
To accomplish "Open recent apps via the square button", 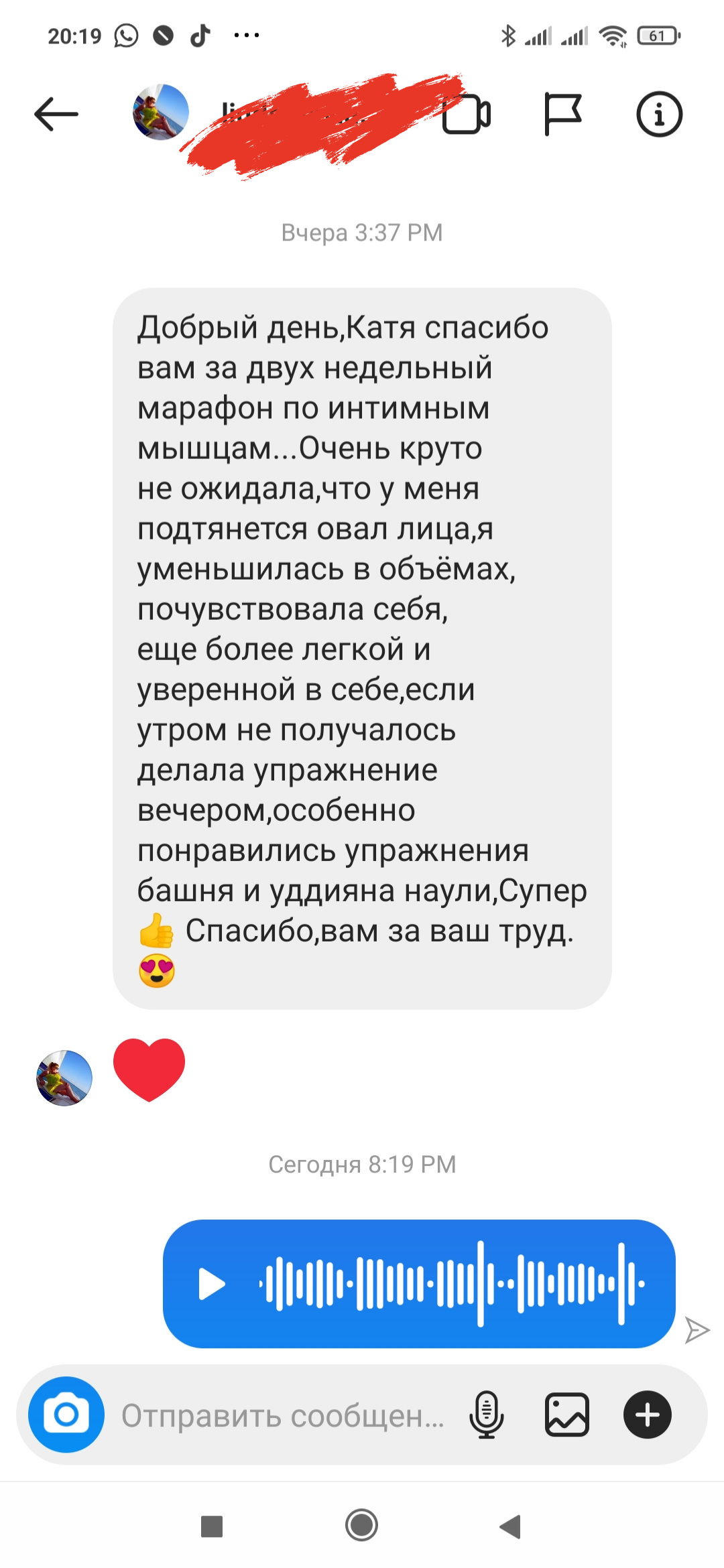I will point(212,1526).
